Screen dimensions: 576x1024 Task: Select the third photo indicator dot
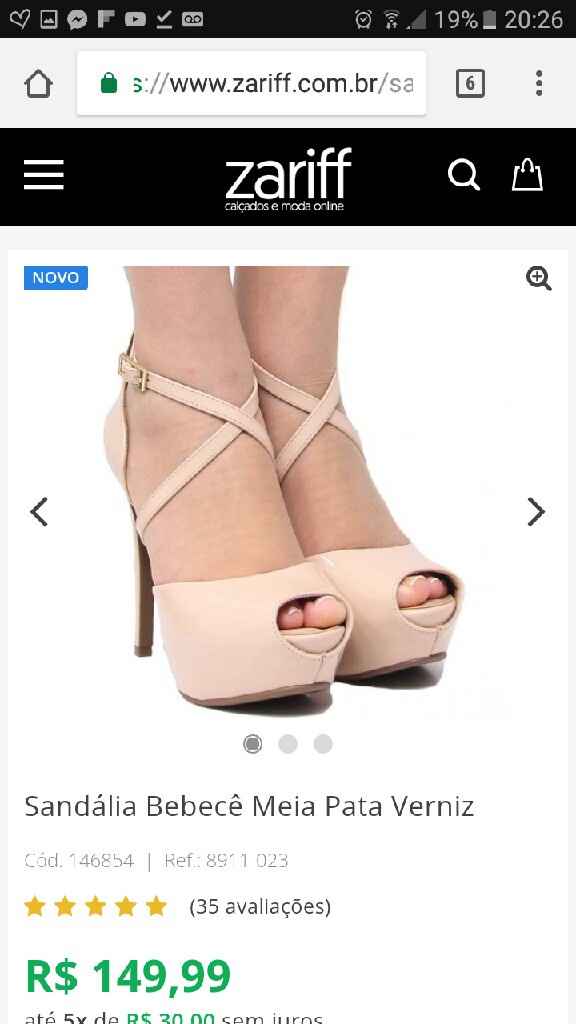(x=323, y=744)
